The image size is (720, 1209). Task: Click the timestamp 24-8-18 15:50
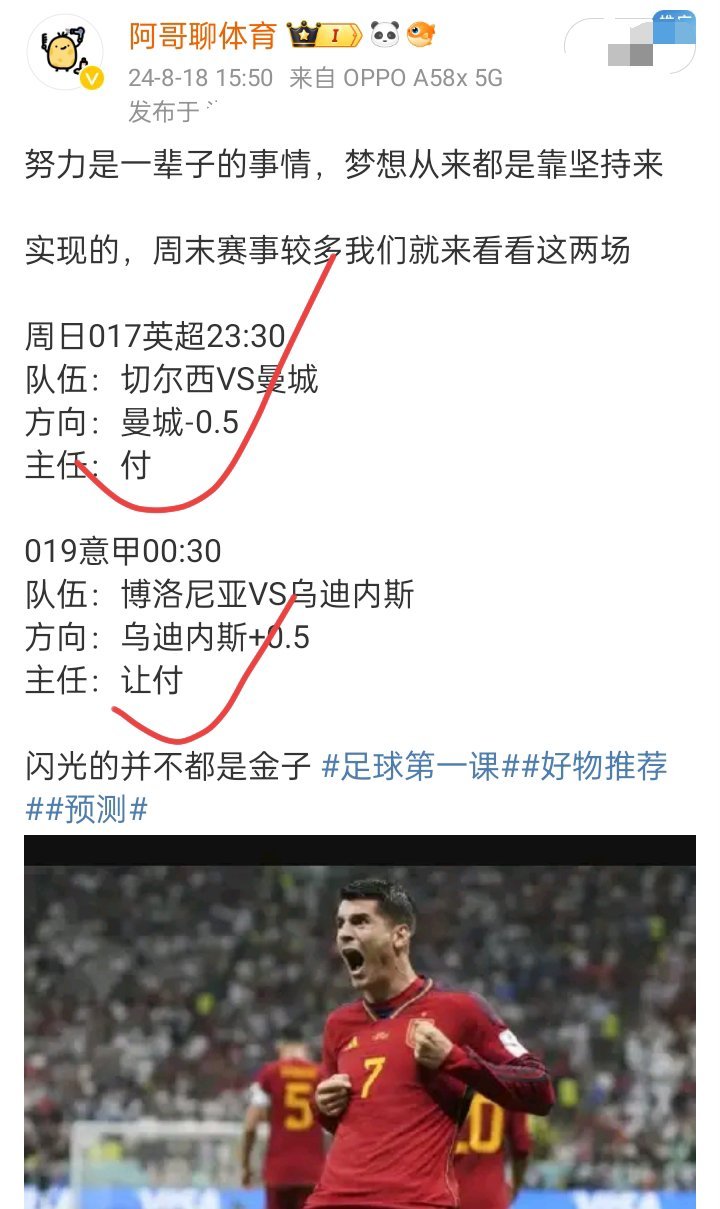(x=195, y=76)
